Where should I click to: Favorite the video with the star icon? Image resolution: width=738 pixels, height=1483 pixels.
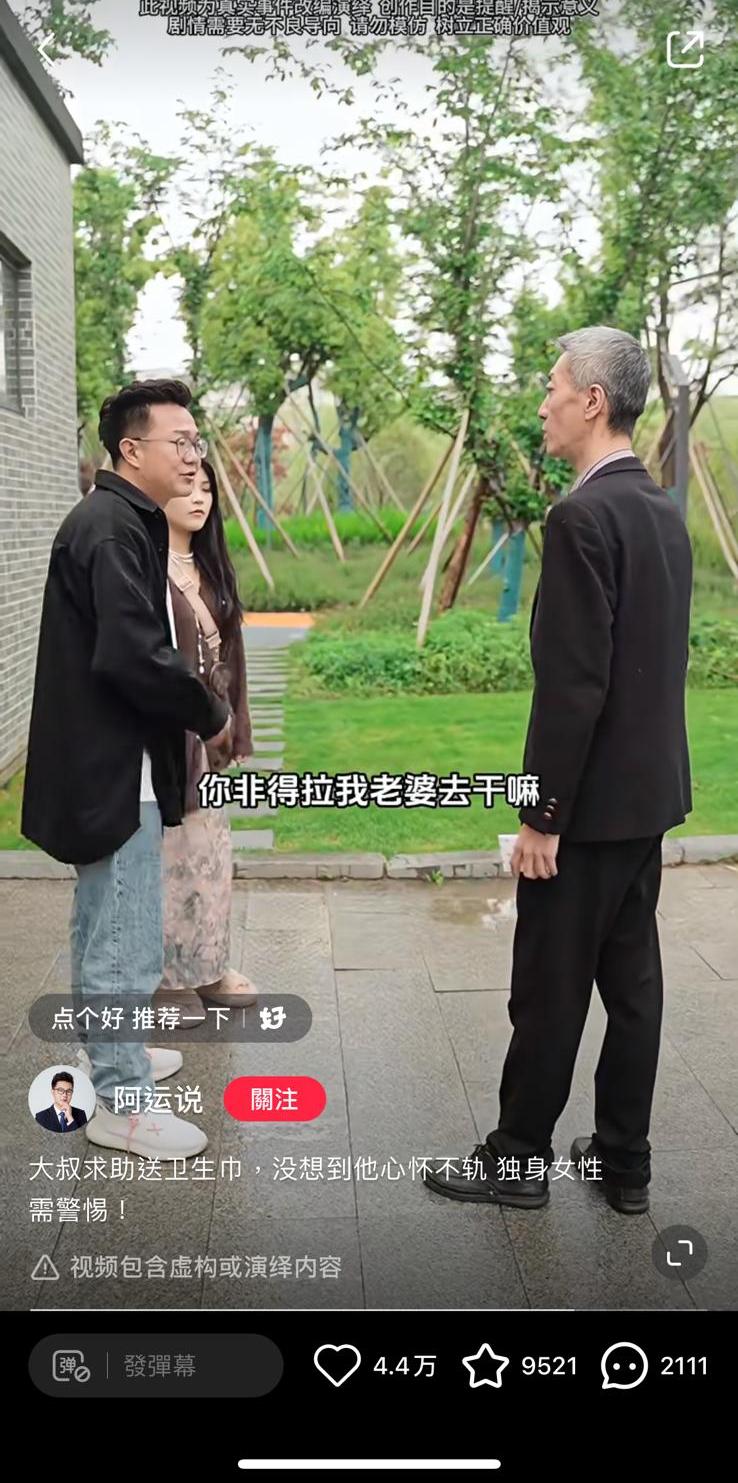coord(487,1364)
